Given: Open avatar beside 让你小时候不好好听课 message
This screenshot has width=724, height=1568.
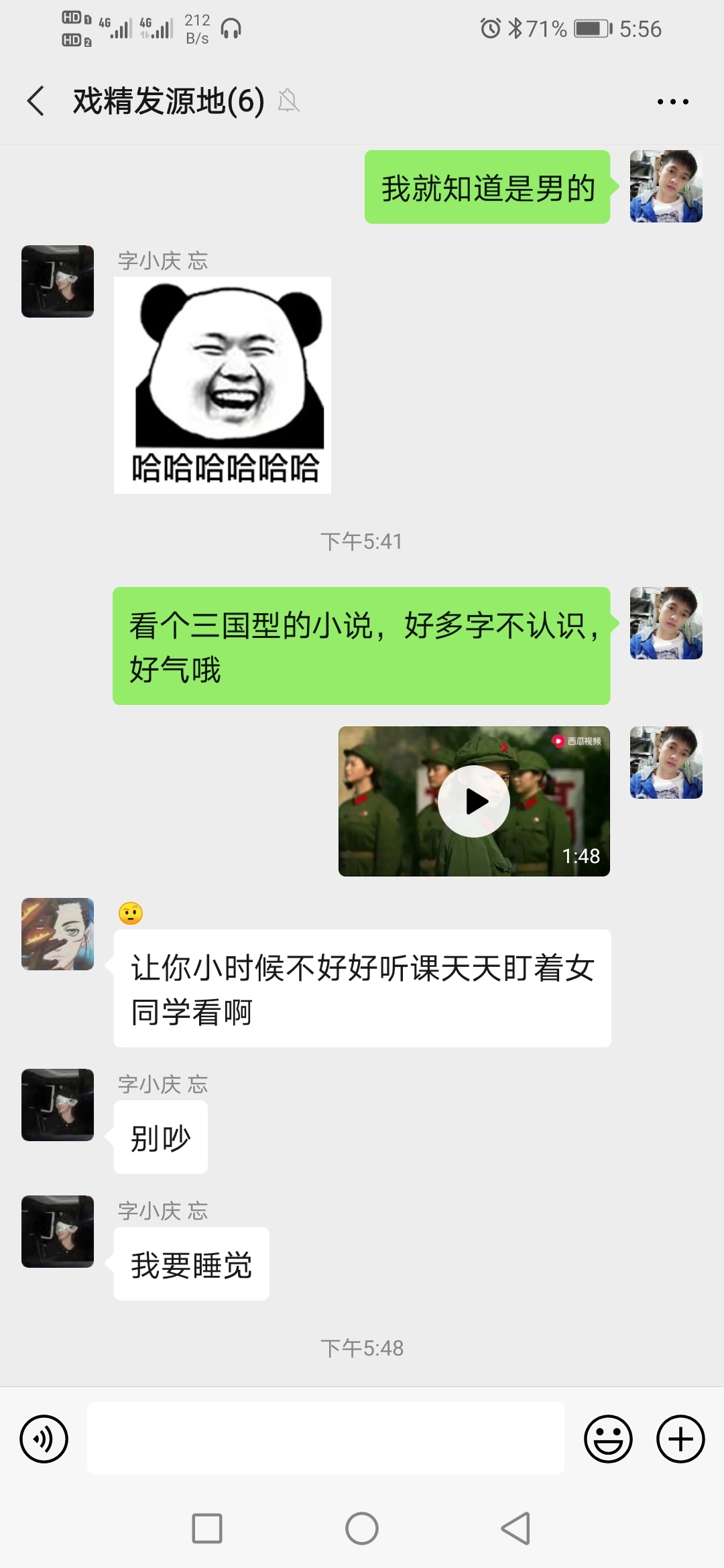Looking at the screenshot, I should (x=58, y=934).
